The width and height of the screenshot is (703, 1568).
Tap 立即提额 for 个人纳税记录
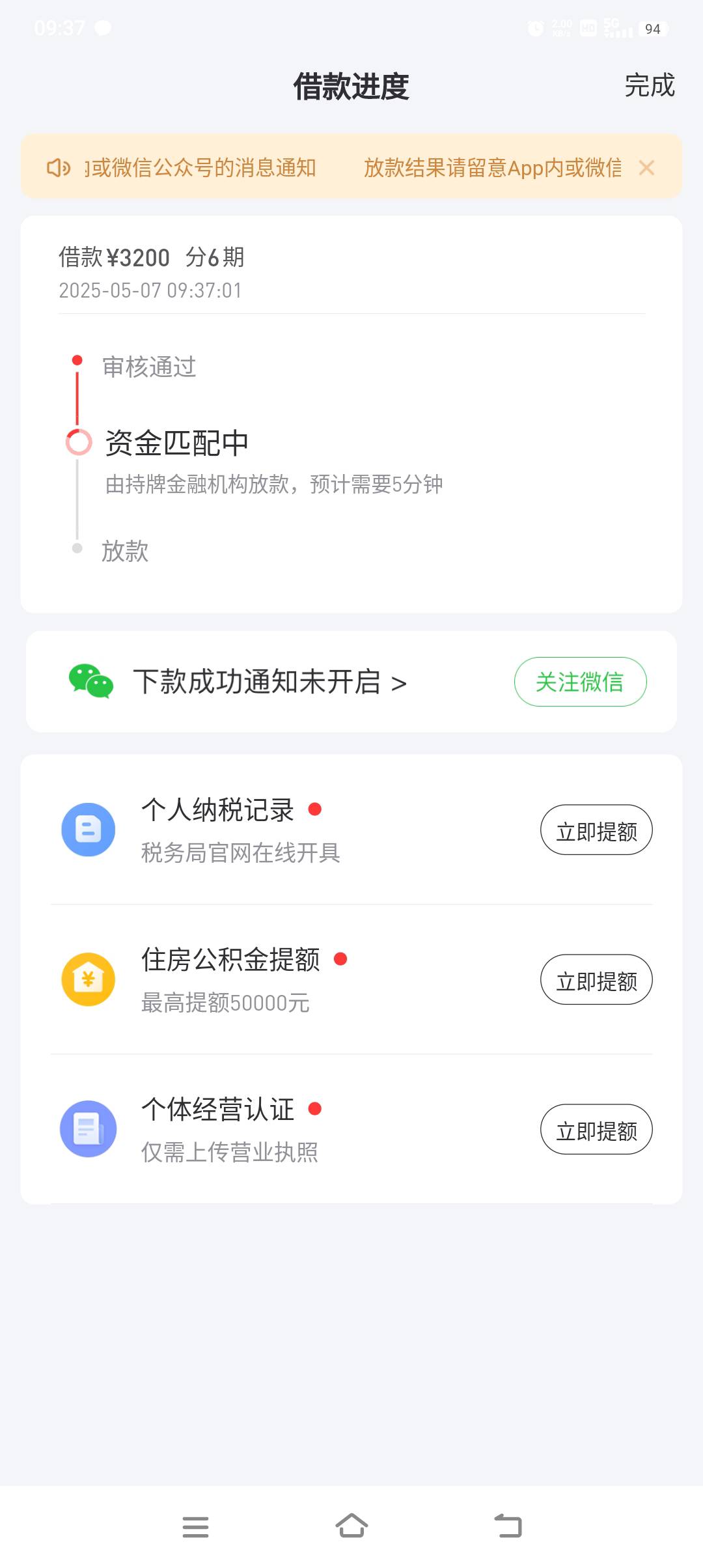pyautogui.click(x=596, y=830)
